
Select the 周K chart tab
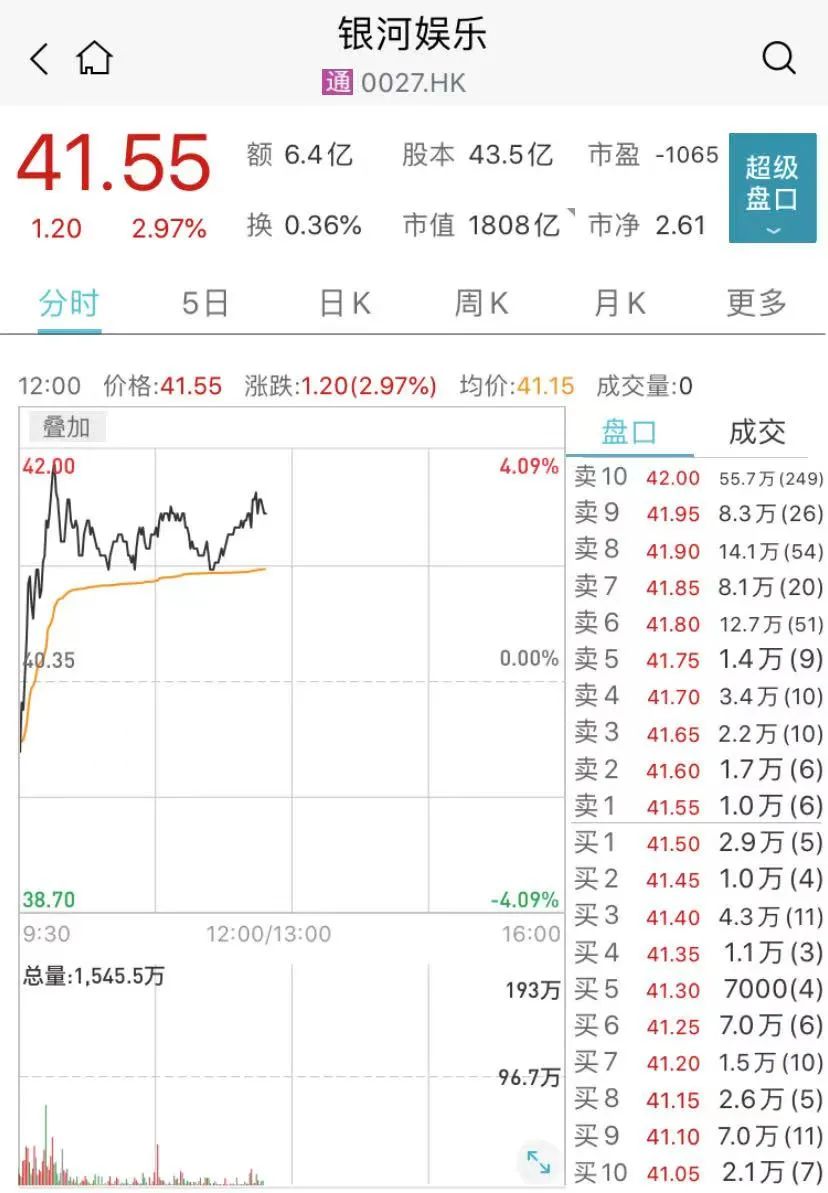tap(481, 303)
